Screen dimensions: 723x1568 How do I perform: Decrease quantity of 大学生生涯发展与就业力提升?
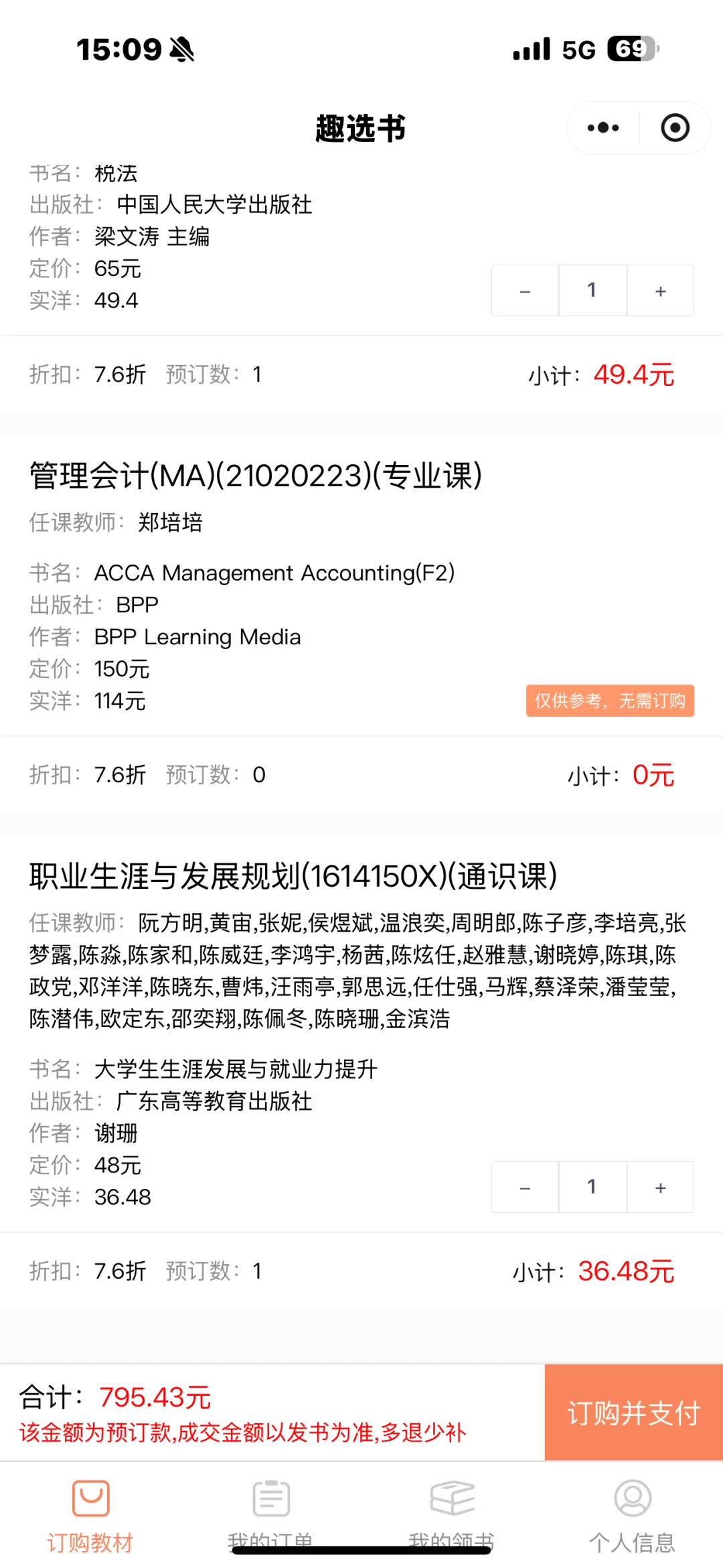point(526,1188)
